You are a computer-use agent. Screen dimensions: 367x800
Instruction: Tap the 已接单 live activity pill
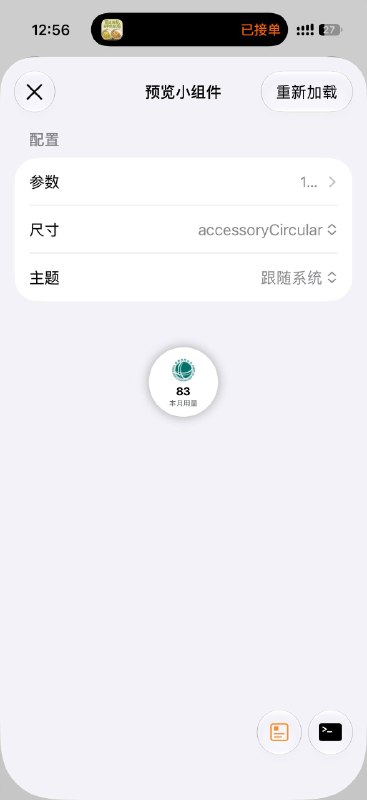click(189, 30)
